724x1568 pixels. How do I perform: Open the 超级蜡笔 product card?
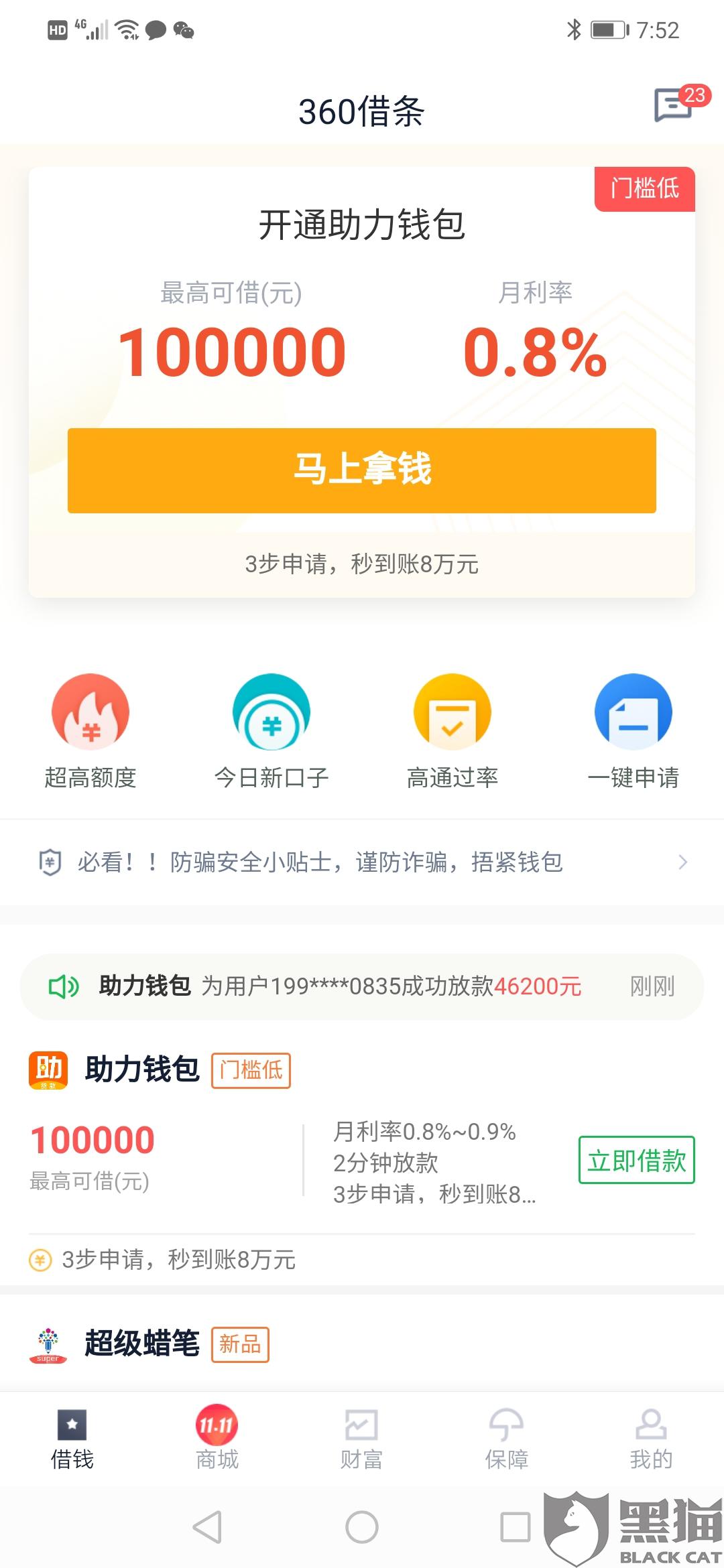tap(362, 1344)
